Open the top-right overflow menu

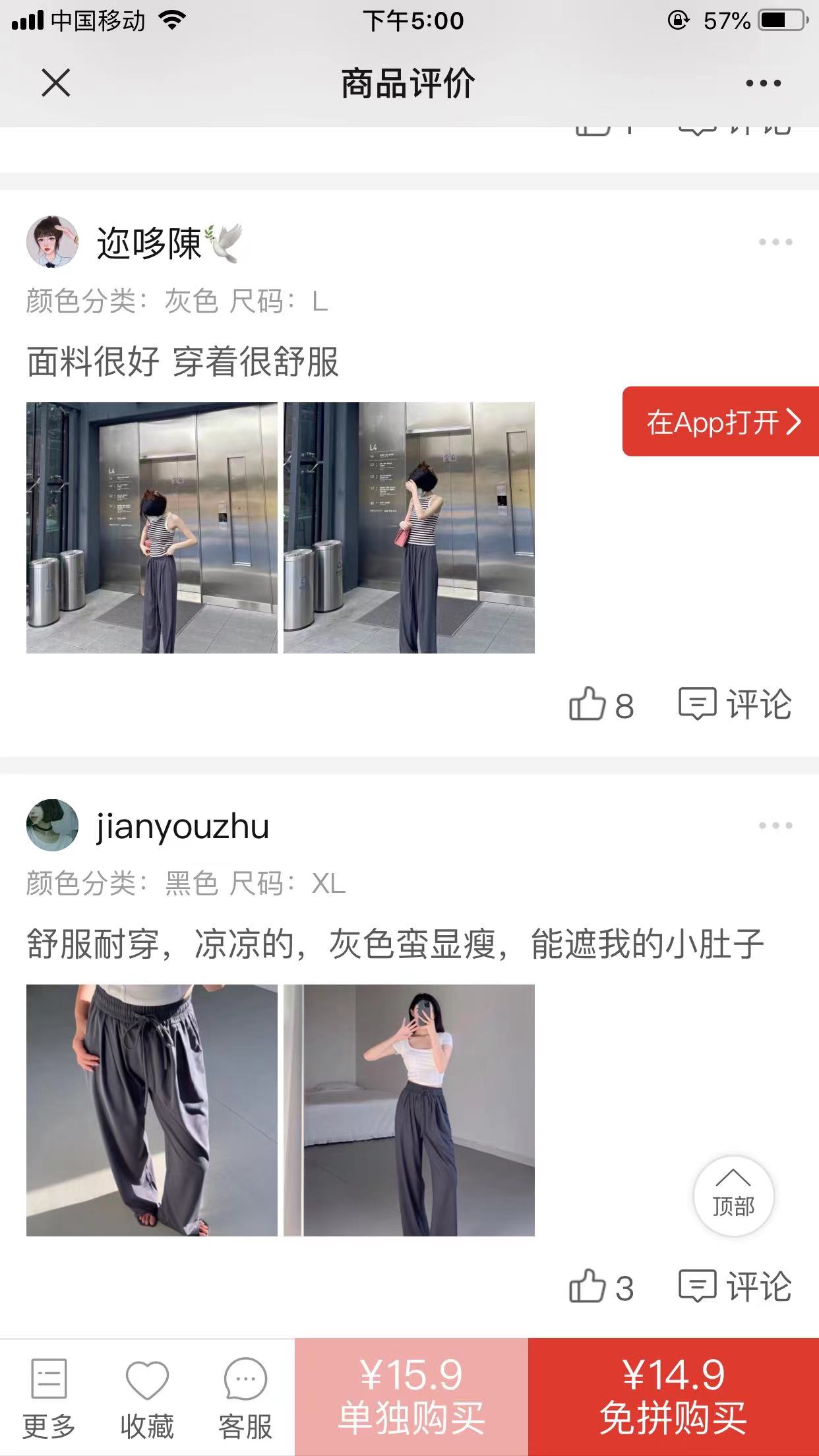(x=763, y=83)
